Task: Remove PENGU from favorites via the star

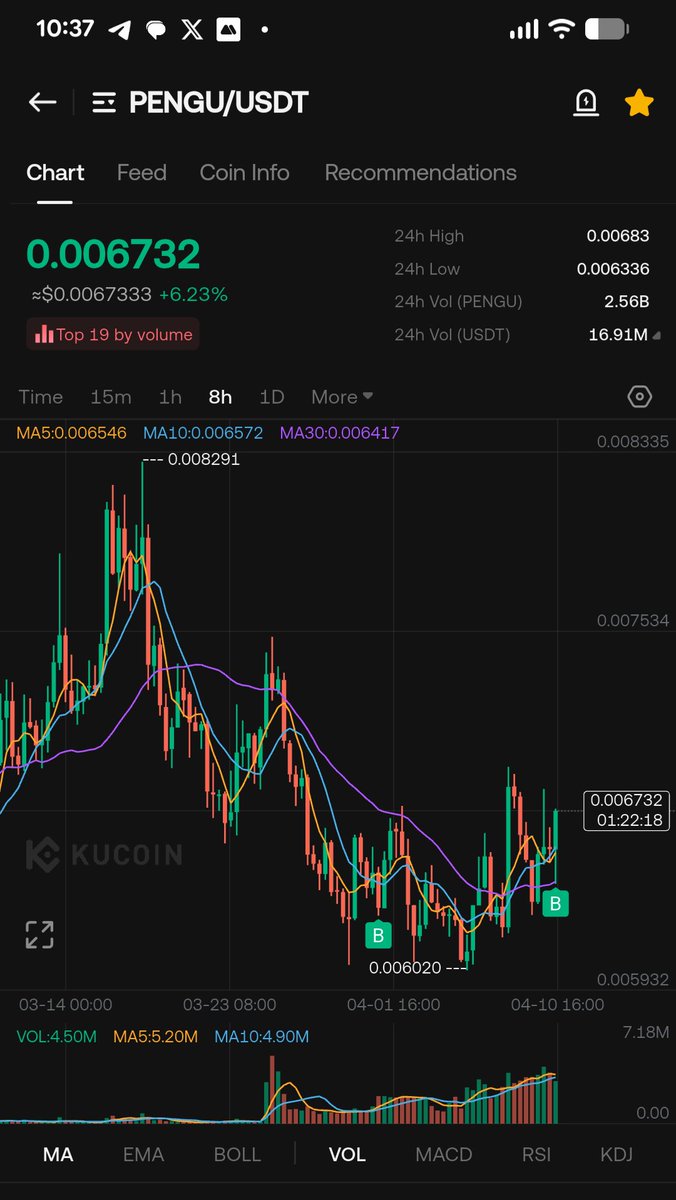Action: coord(639,102)
